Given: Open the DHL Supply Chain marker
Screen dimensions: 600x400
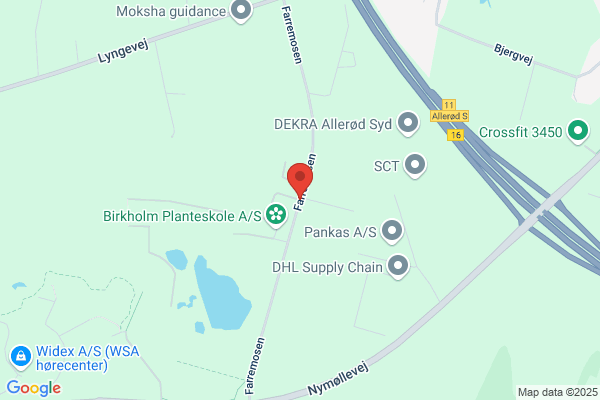Looking at the screenshot, I should tap(398, 266).
